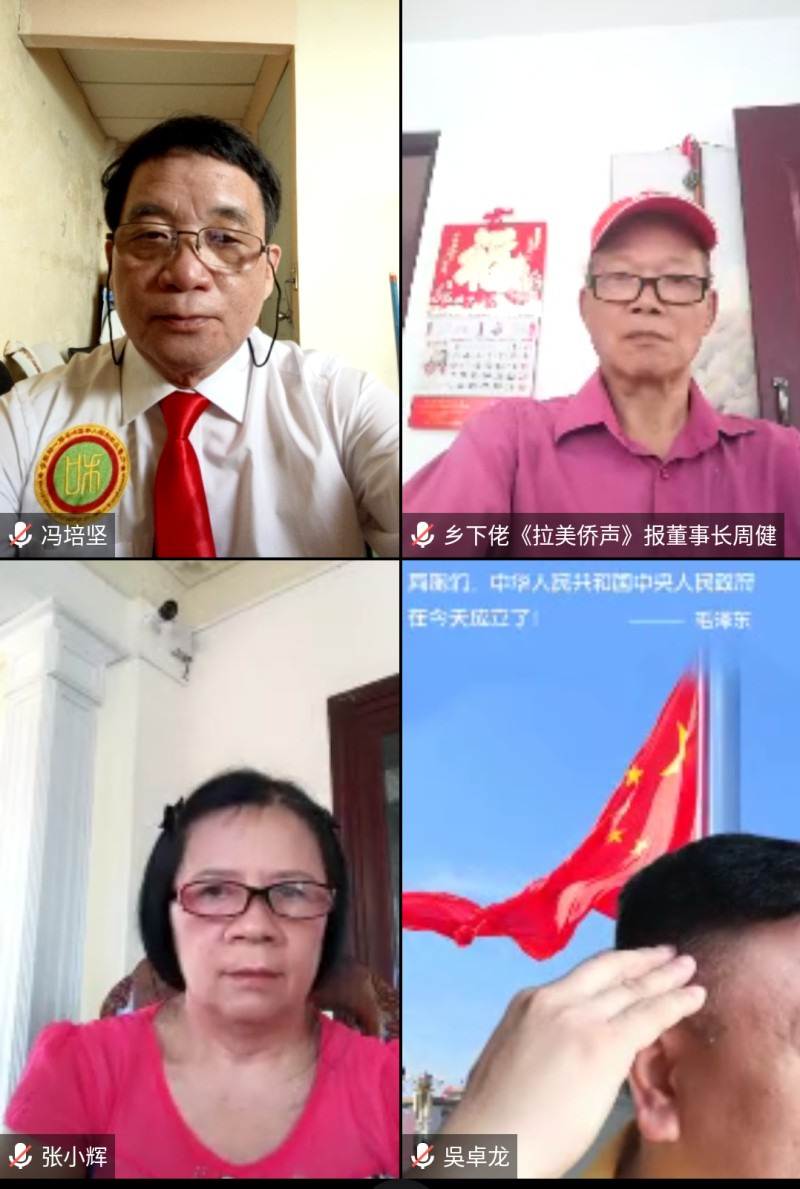Screen dimensions: 800x1189
Task: Tap the video tile labeled 张小辉
Action: coord(199,868)
